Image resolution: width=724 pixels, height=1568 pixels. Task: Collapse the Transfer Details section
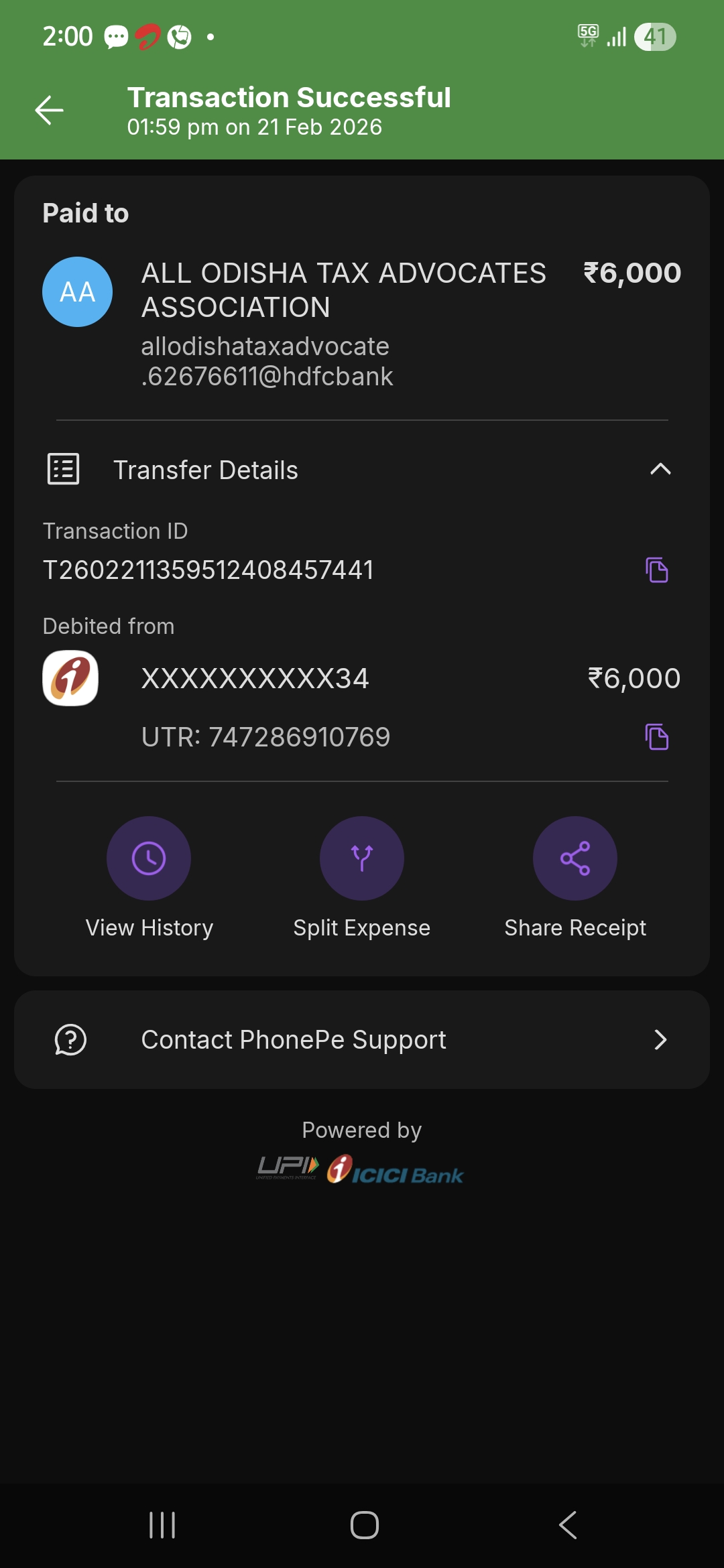pyautogui.click(x=660, y=470)
